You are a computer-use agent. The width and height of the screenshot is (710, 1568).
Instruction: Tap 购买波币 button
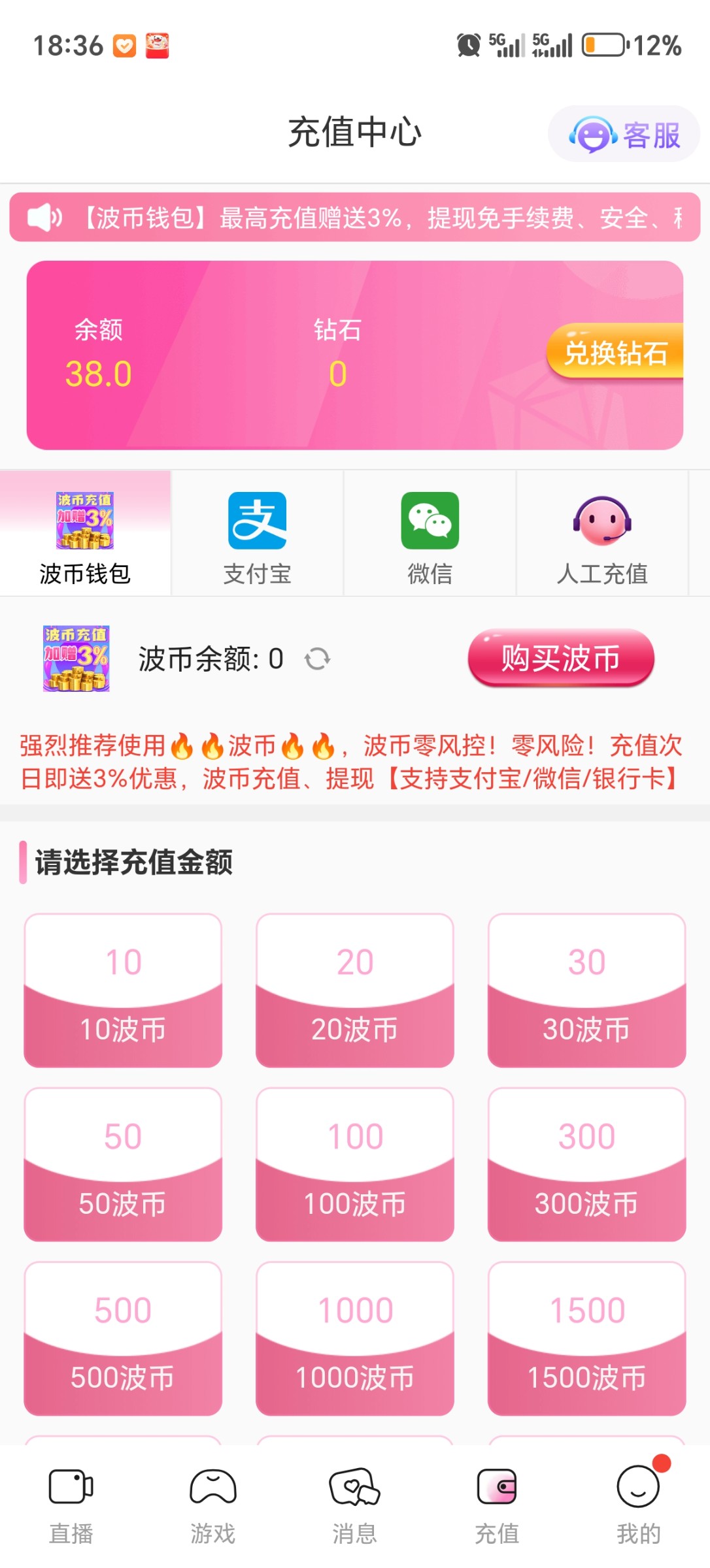tap(560, 658)
